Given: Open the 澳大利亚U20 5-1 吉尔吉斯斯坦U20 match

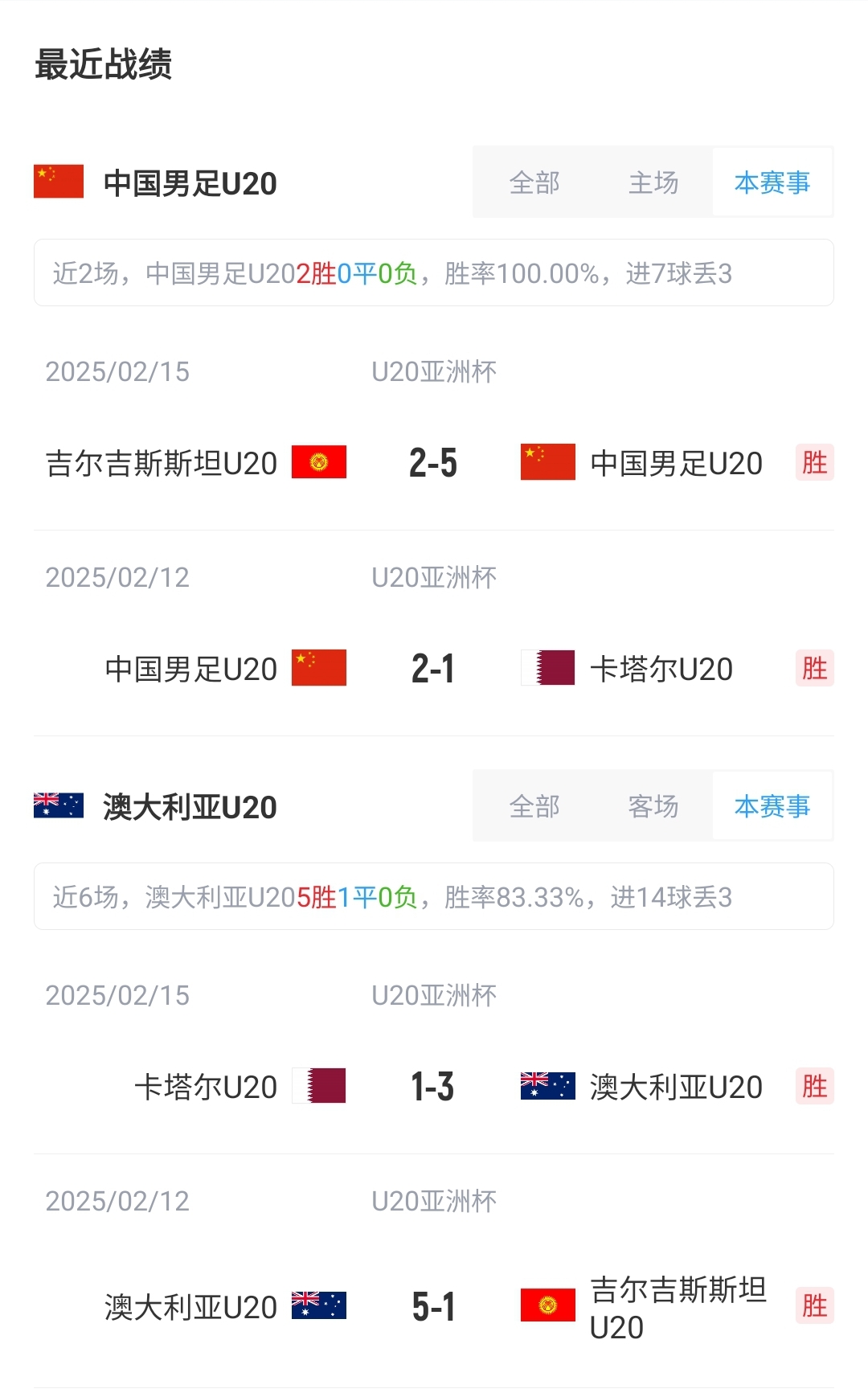Looking at the screenshot, I should [x=433, y=1307].
